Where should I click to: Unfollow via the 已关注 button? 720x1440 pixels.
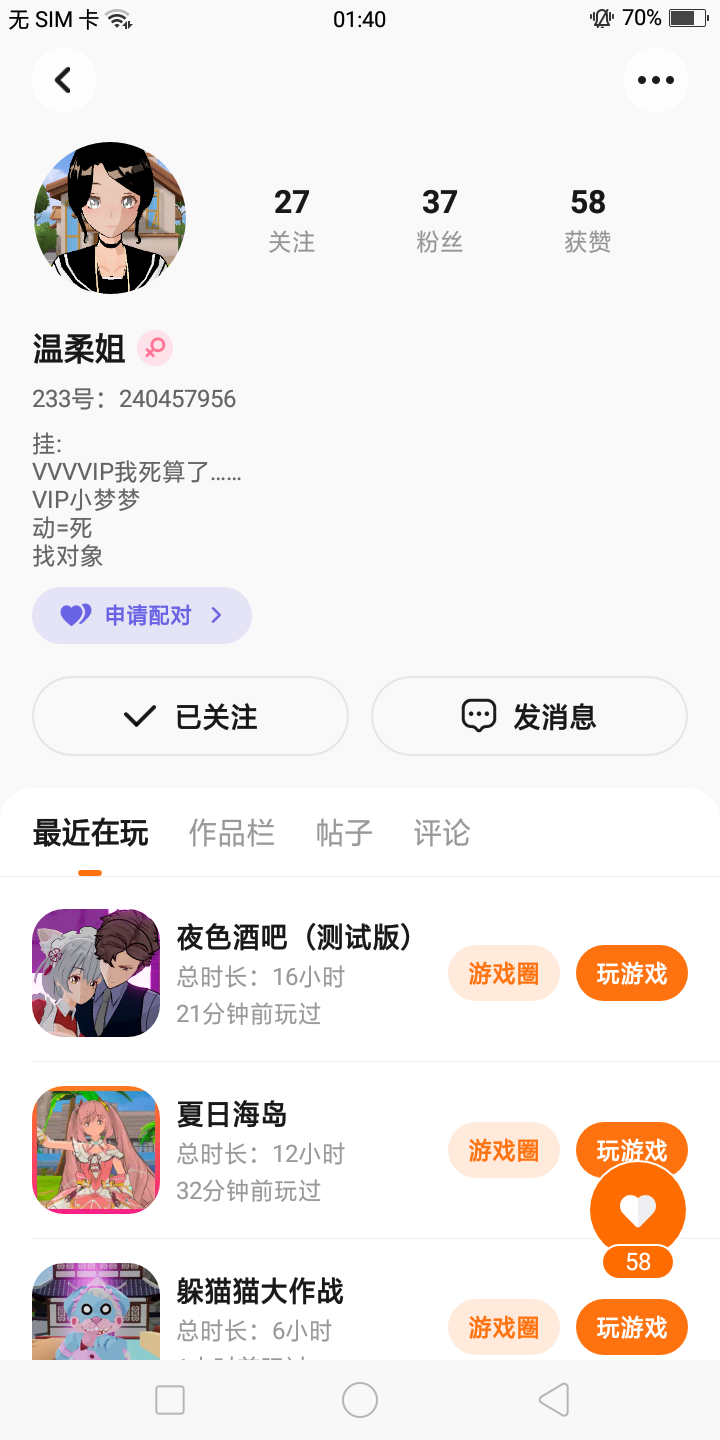[190, 716]
